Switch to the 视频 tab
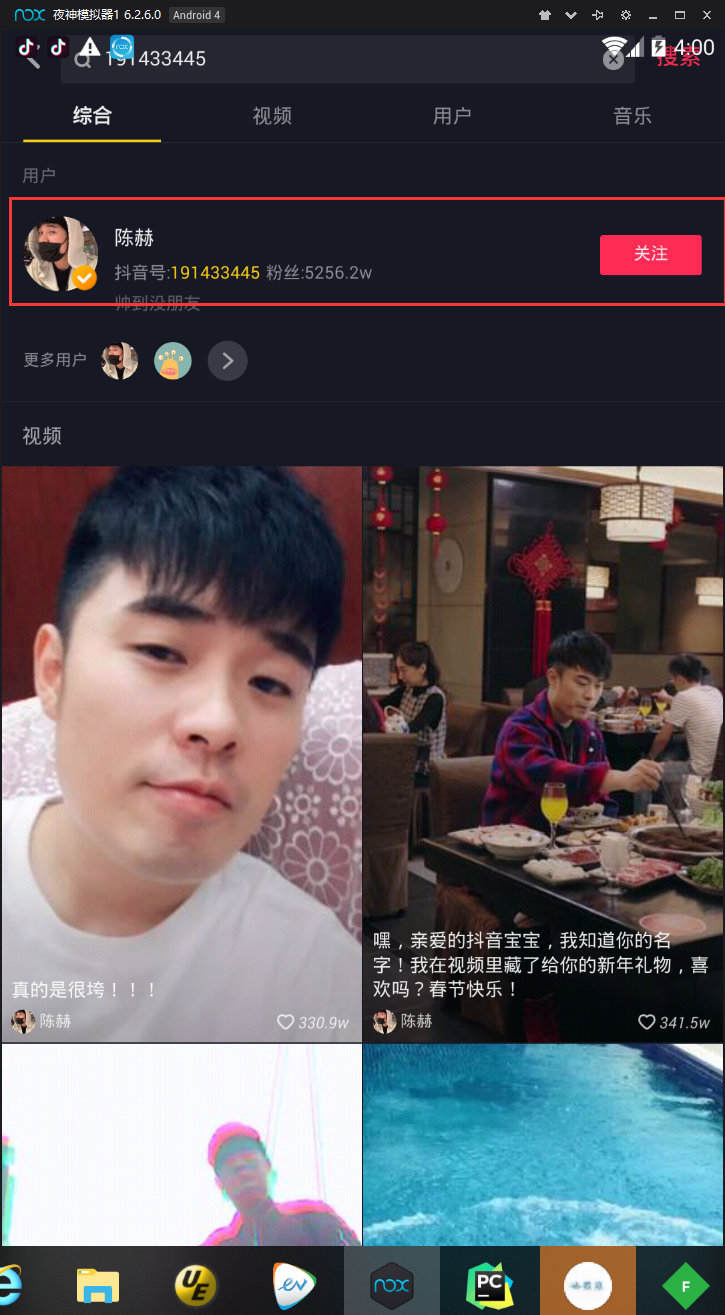Image resolution: width=725 pixels, height=1315 pixels. 272,116
